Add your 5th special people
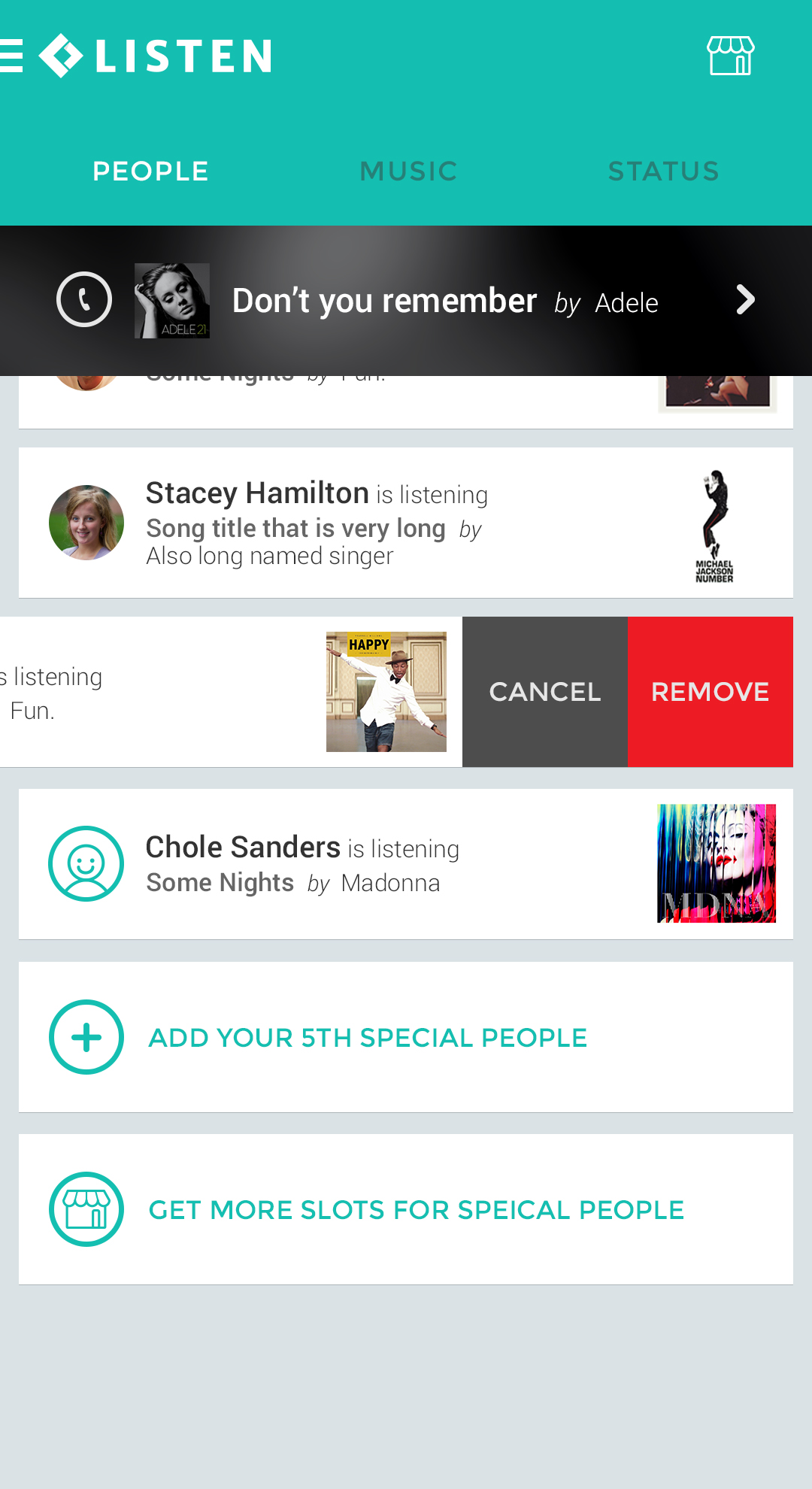Viewport: 812px width, 1489px height. tap(406, 1037)
